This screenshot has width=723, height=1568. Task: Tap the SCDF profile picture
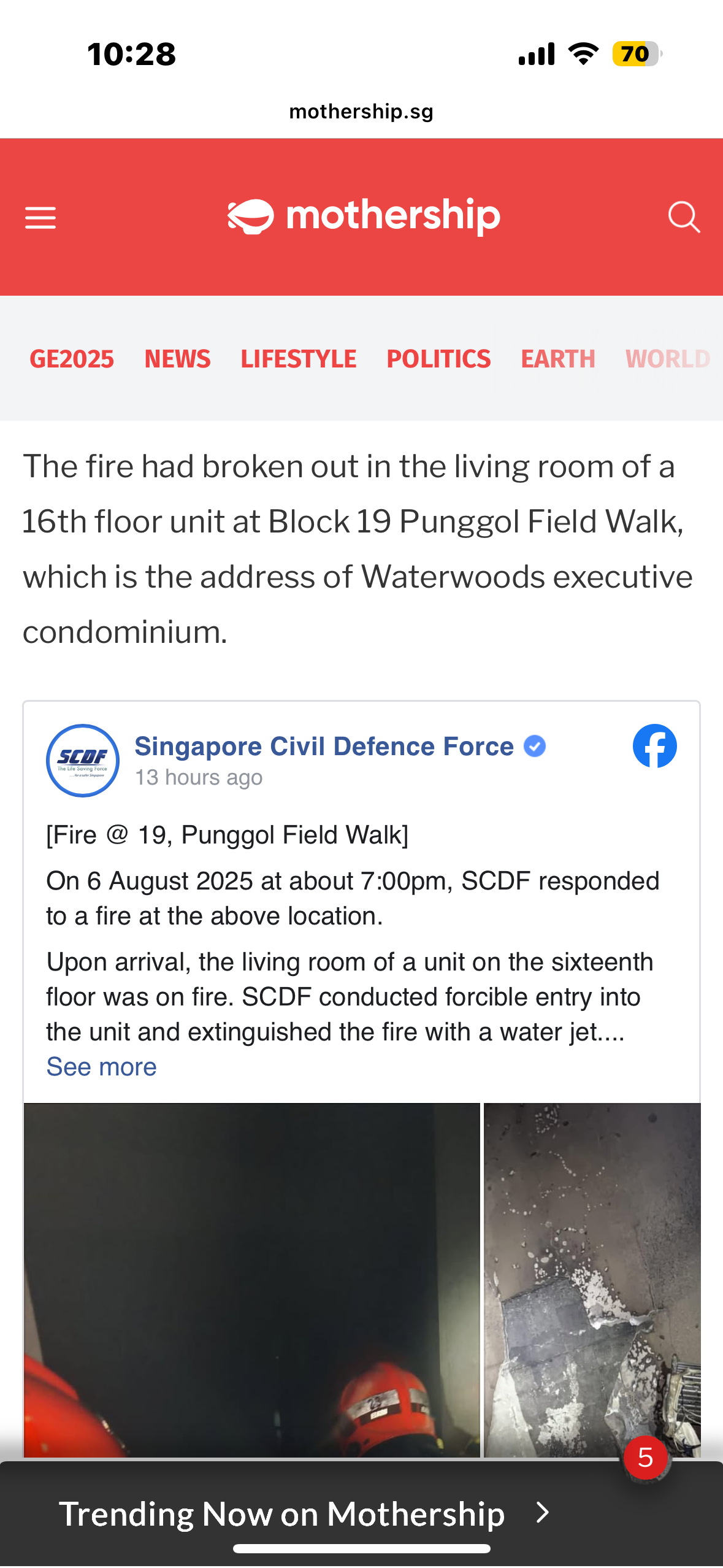click(83, 761)
